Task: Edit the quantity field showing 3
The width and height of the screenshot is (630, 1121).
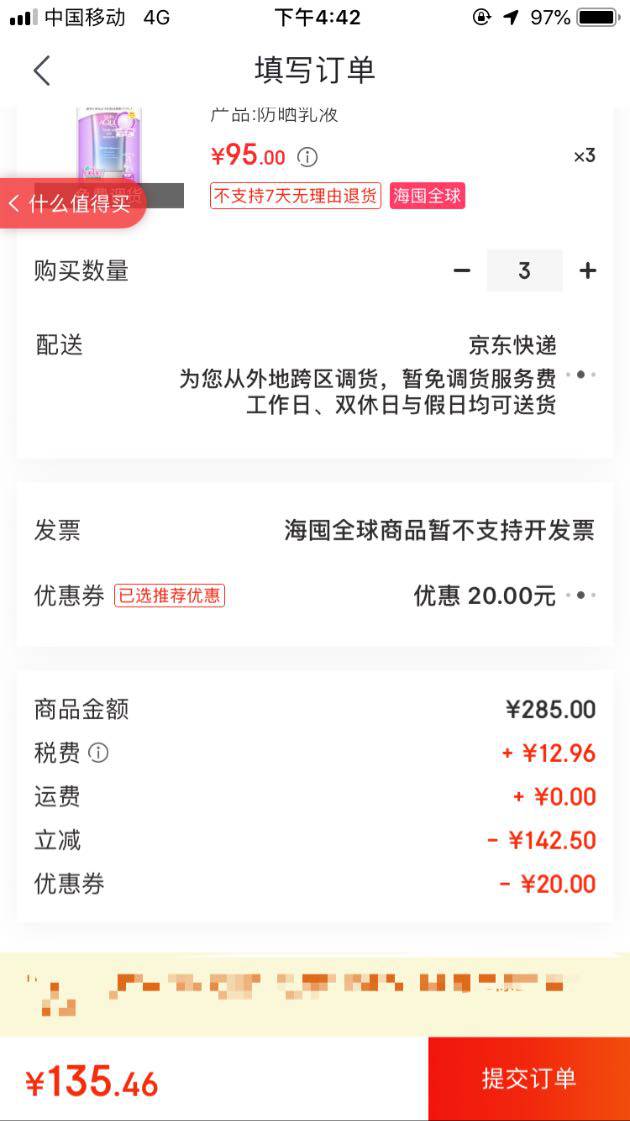Action: click(524, 271)
